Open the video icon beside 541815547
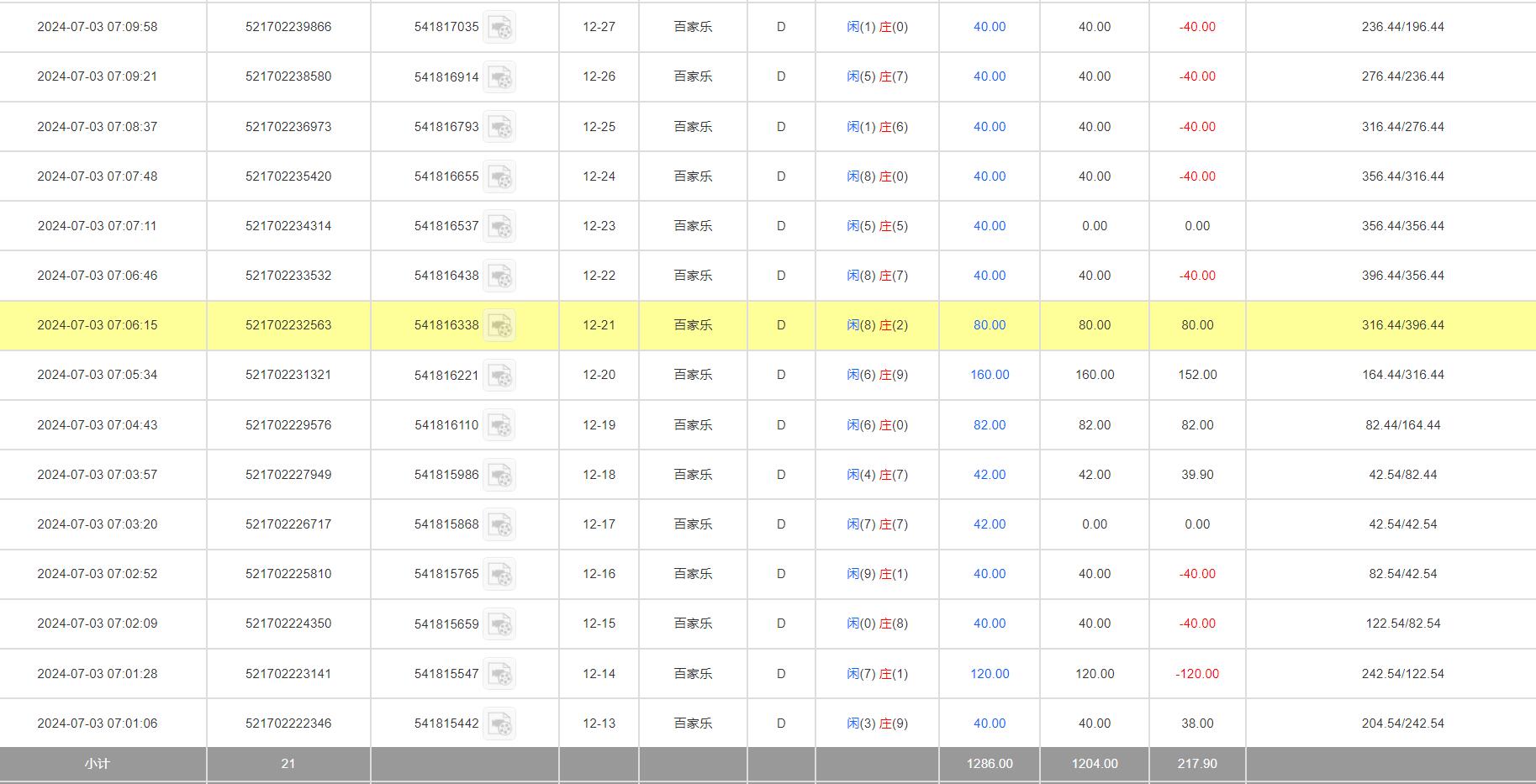Screen dimensions: 1536x784 pos(499,674)
